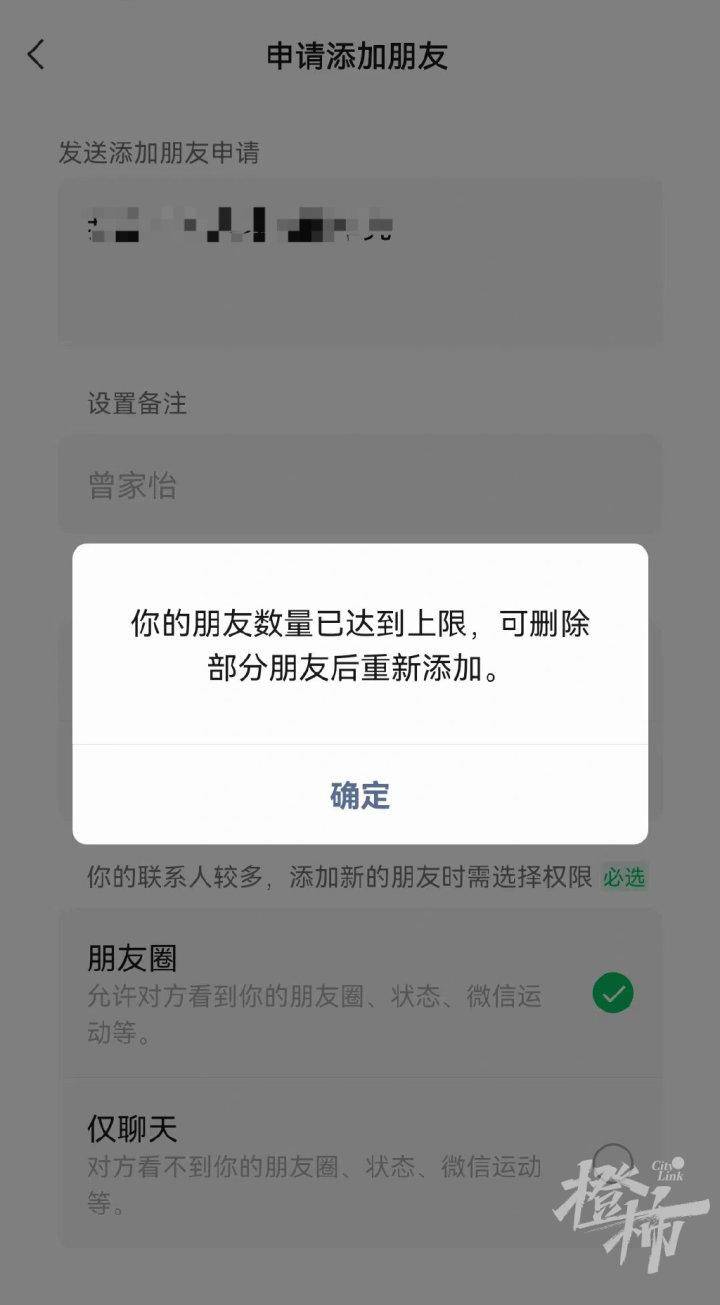The height and width of the screenshot is (1305, 720).
Task: Edit the 设置备注 remark field 曾家怡
Action: coord(360,486)
